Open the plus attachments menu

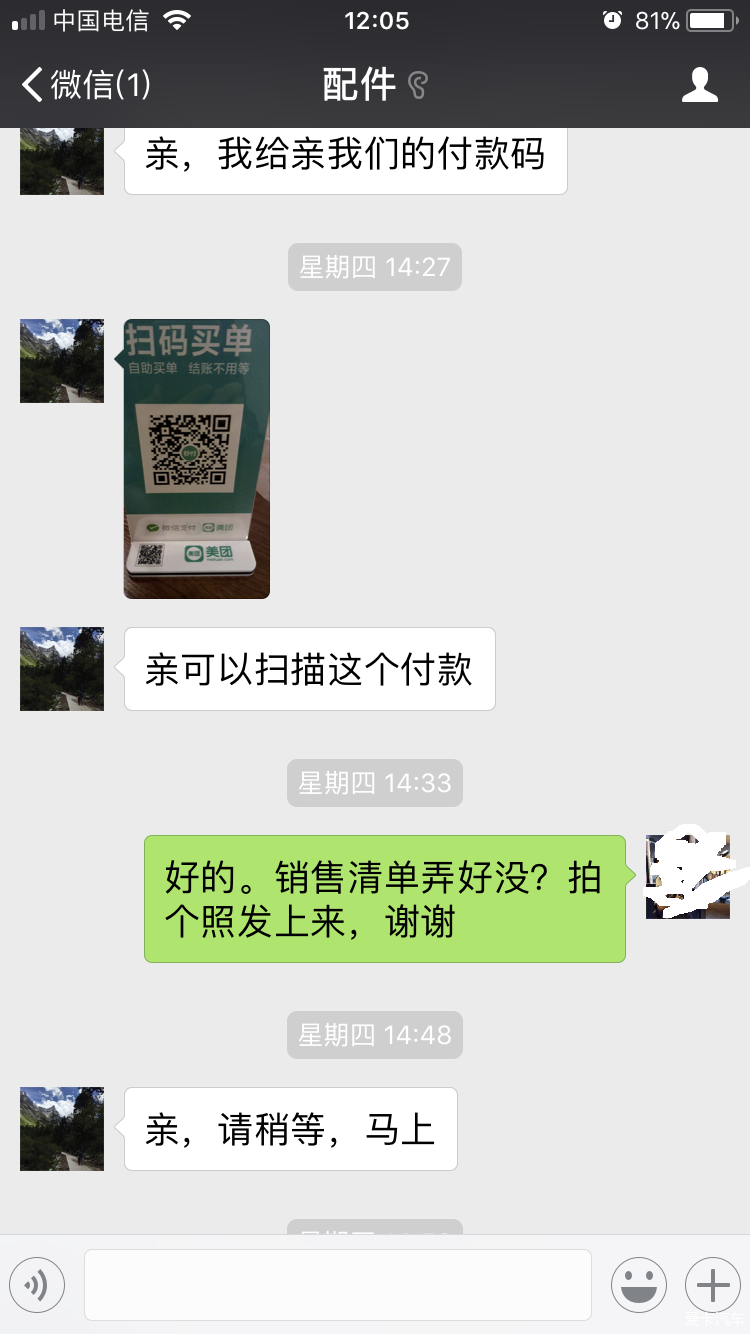click(x=712, y=1285)
